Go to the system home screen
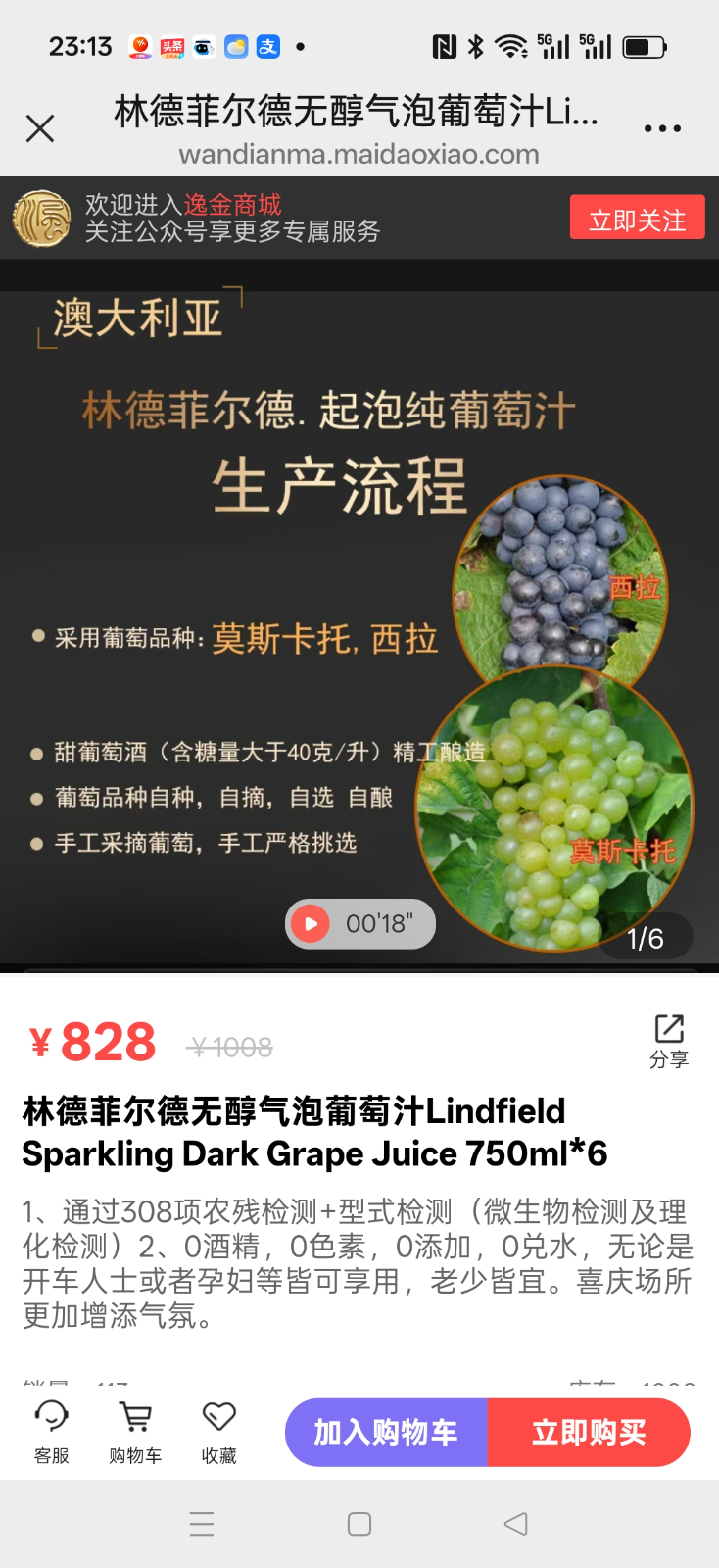 click(x=359, y=1524)
